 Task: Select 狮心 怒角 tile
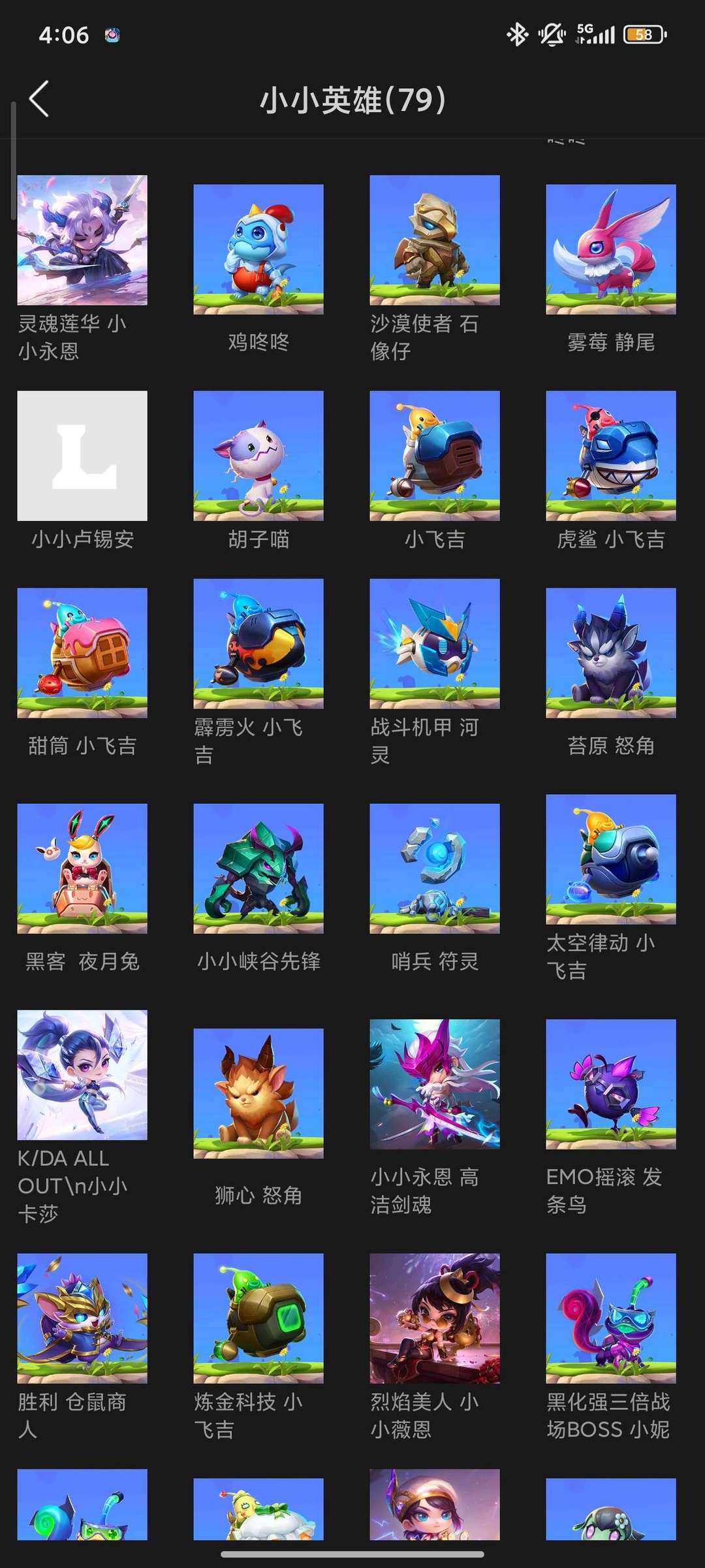click(x=258, y=1094)
